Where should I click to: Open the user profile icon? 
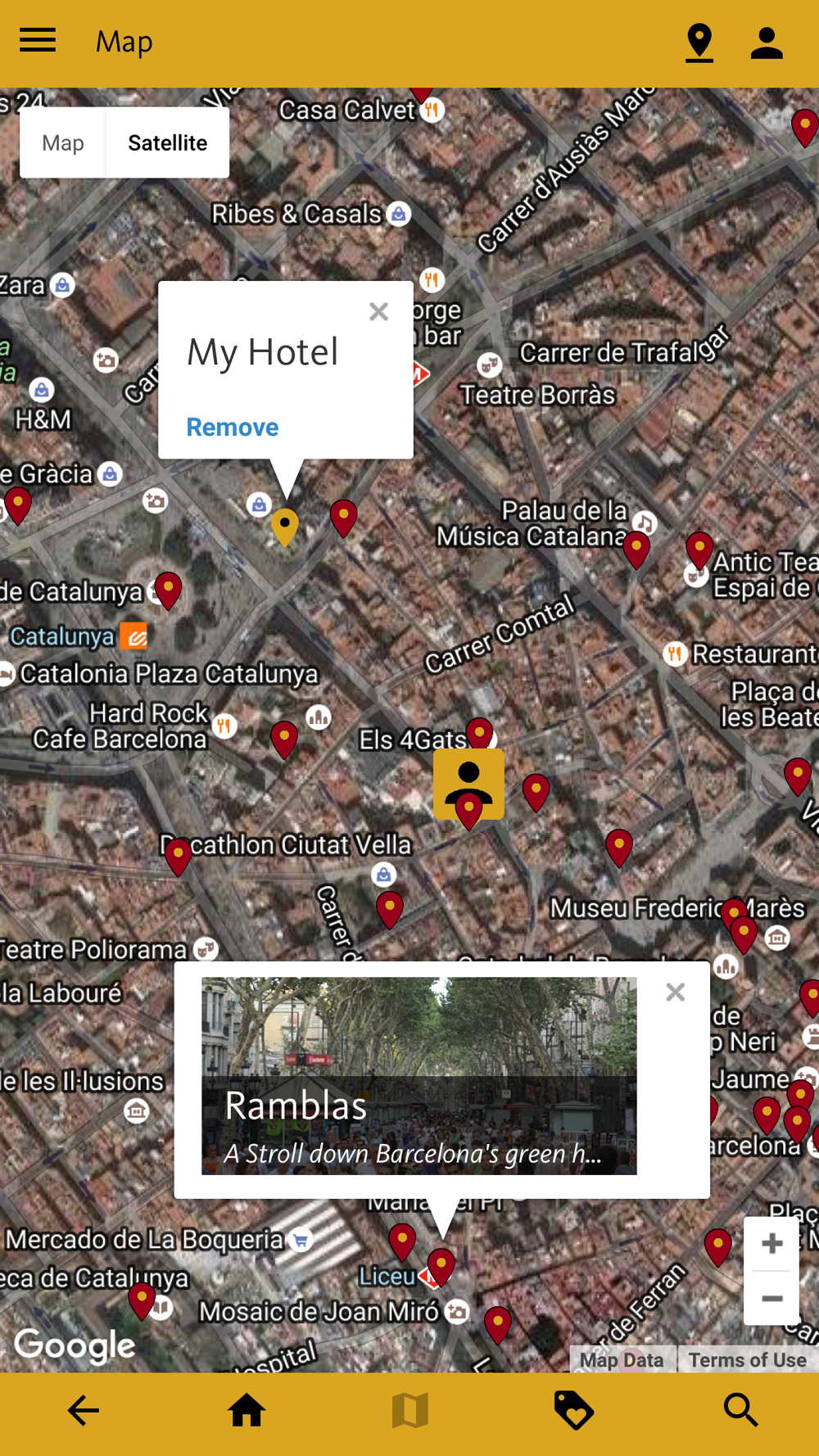click(x=767, y=43)
